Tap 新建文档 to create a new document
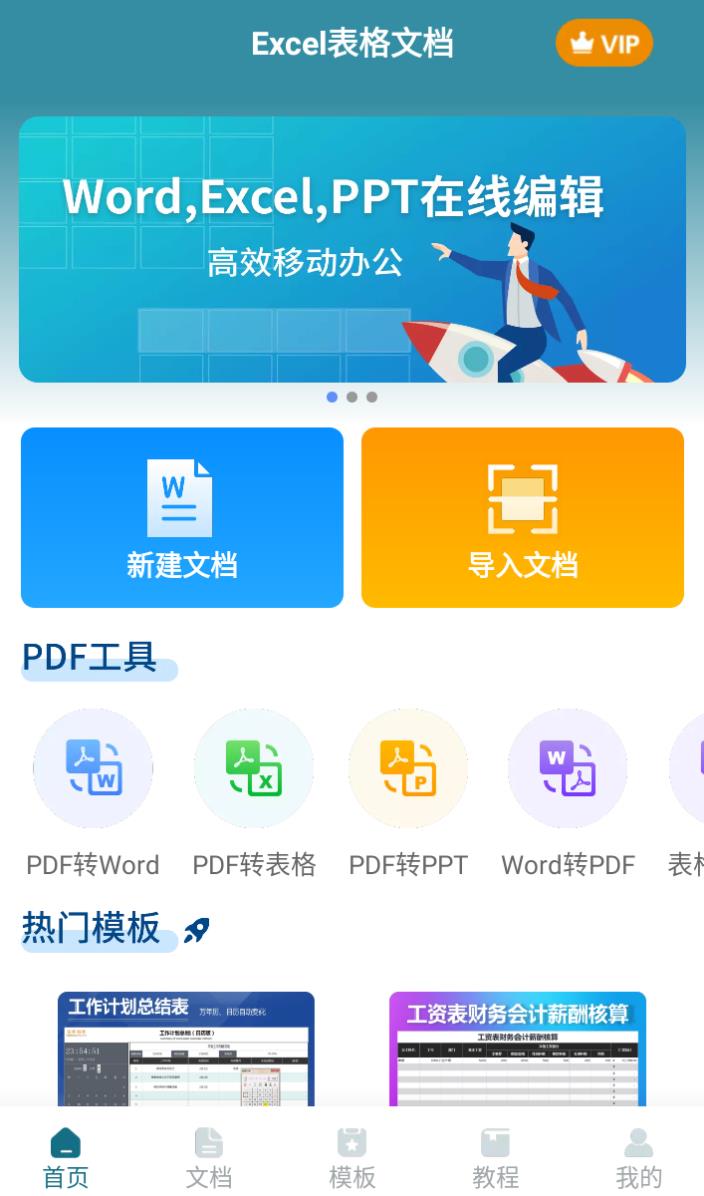Image resolution: width=704 pixels, height=1196 pixels. point(182,517)
